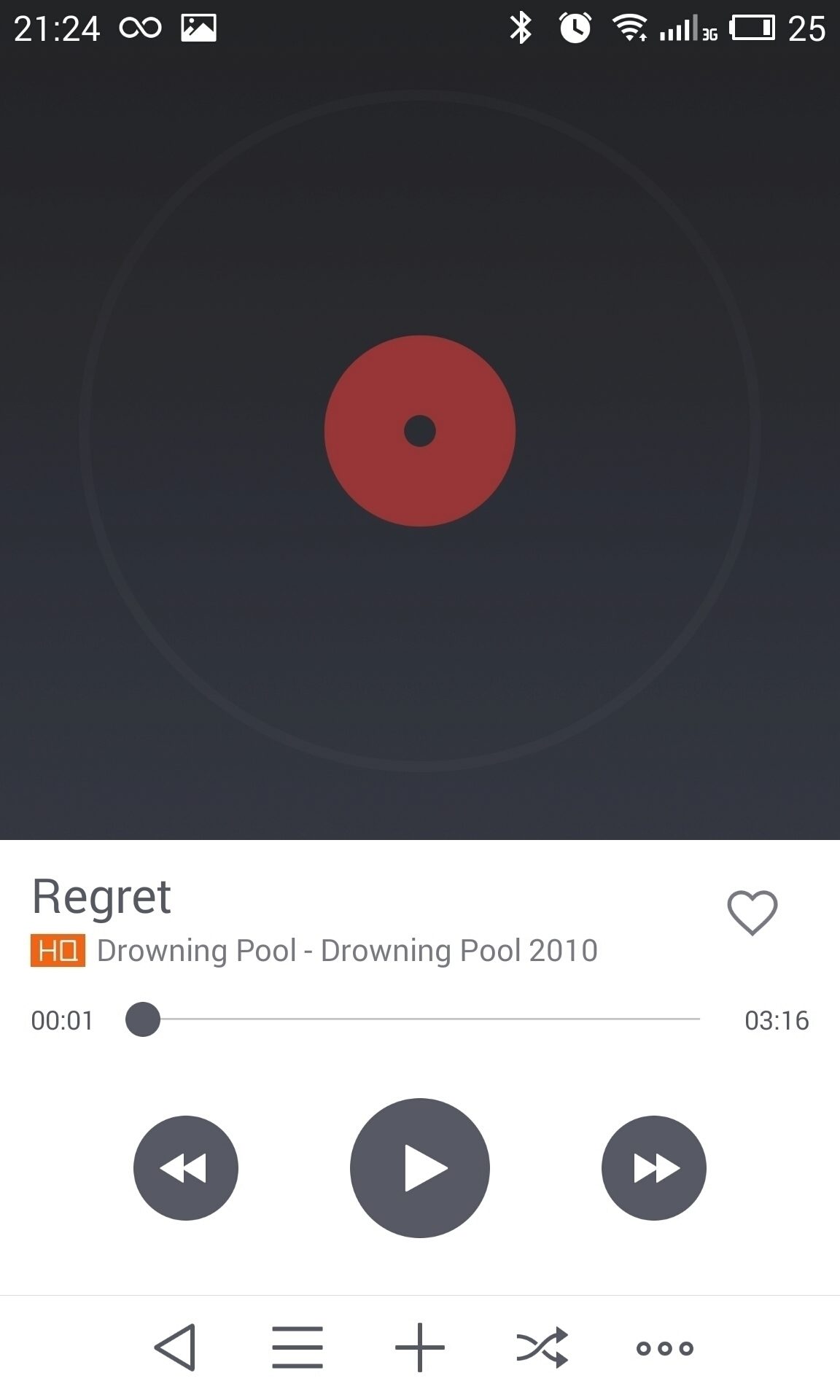This screenshot has height=1400, width=840.
Task: Mark Regret as favorite with the heart
Action: (x=752, y=912)
